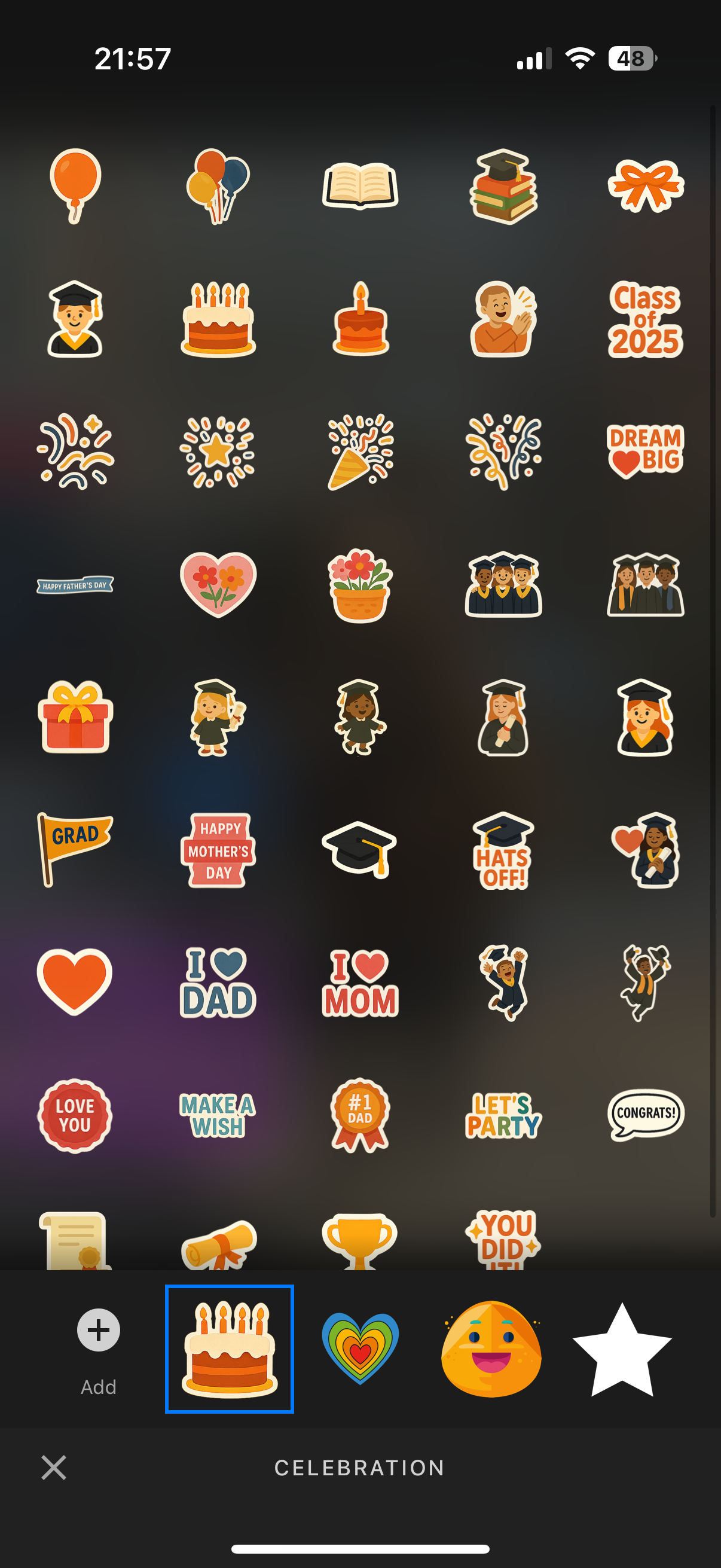721x1568 pixels.
Task: Open the orange smiley face sticker pack
Action: pyautogui.click(x=491, y=1349)
